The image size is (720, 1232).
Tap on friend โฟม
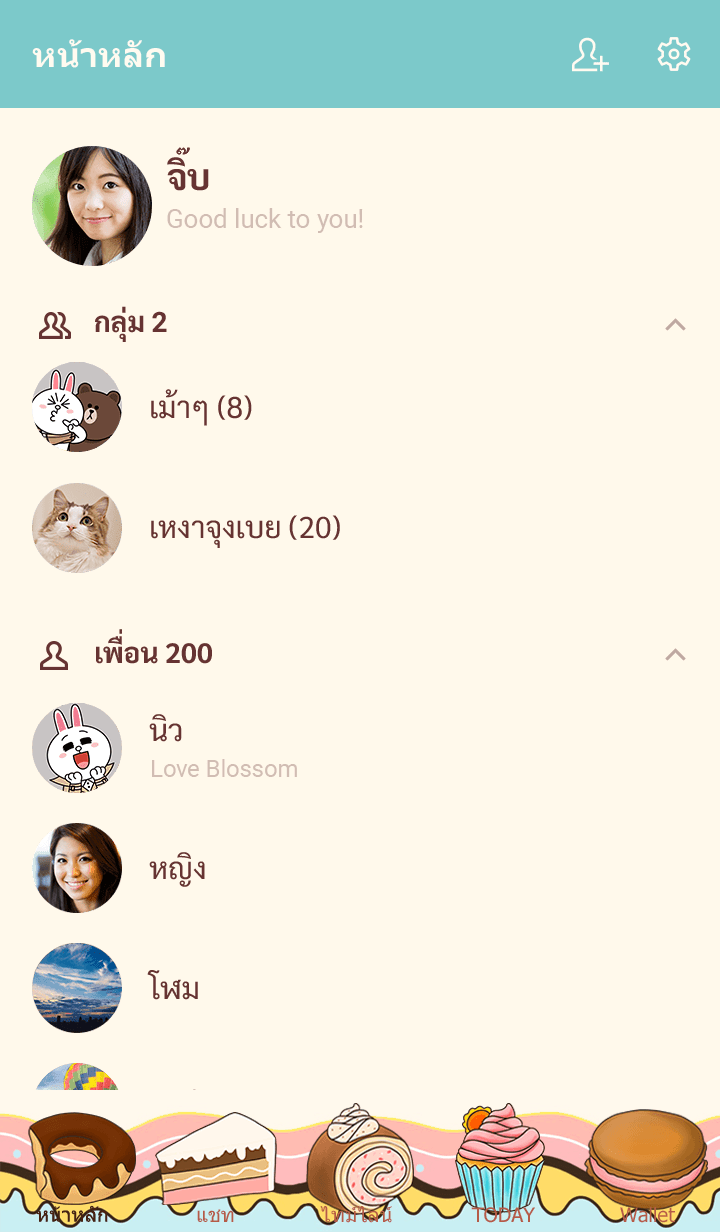174,988
